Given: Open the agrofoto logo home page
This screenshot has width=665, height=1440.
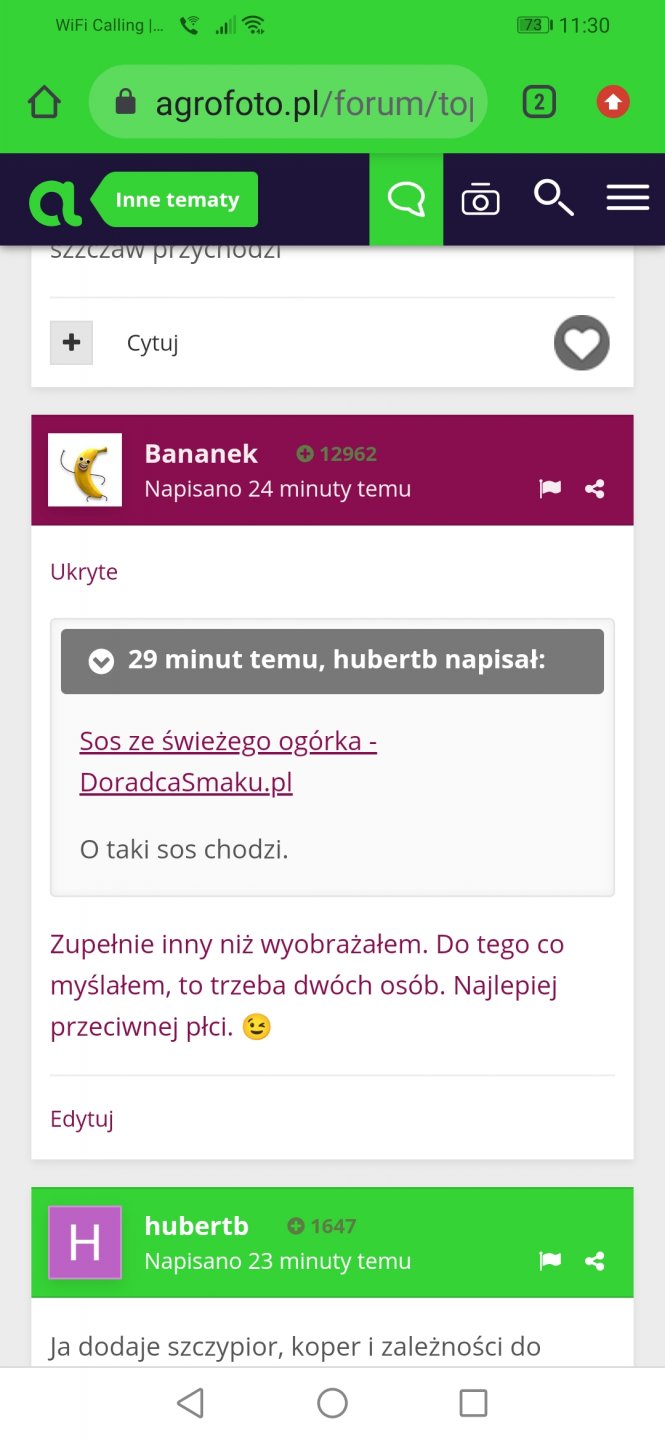Looking at the screenshot, I should click(55, 200).
